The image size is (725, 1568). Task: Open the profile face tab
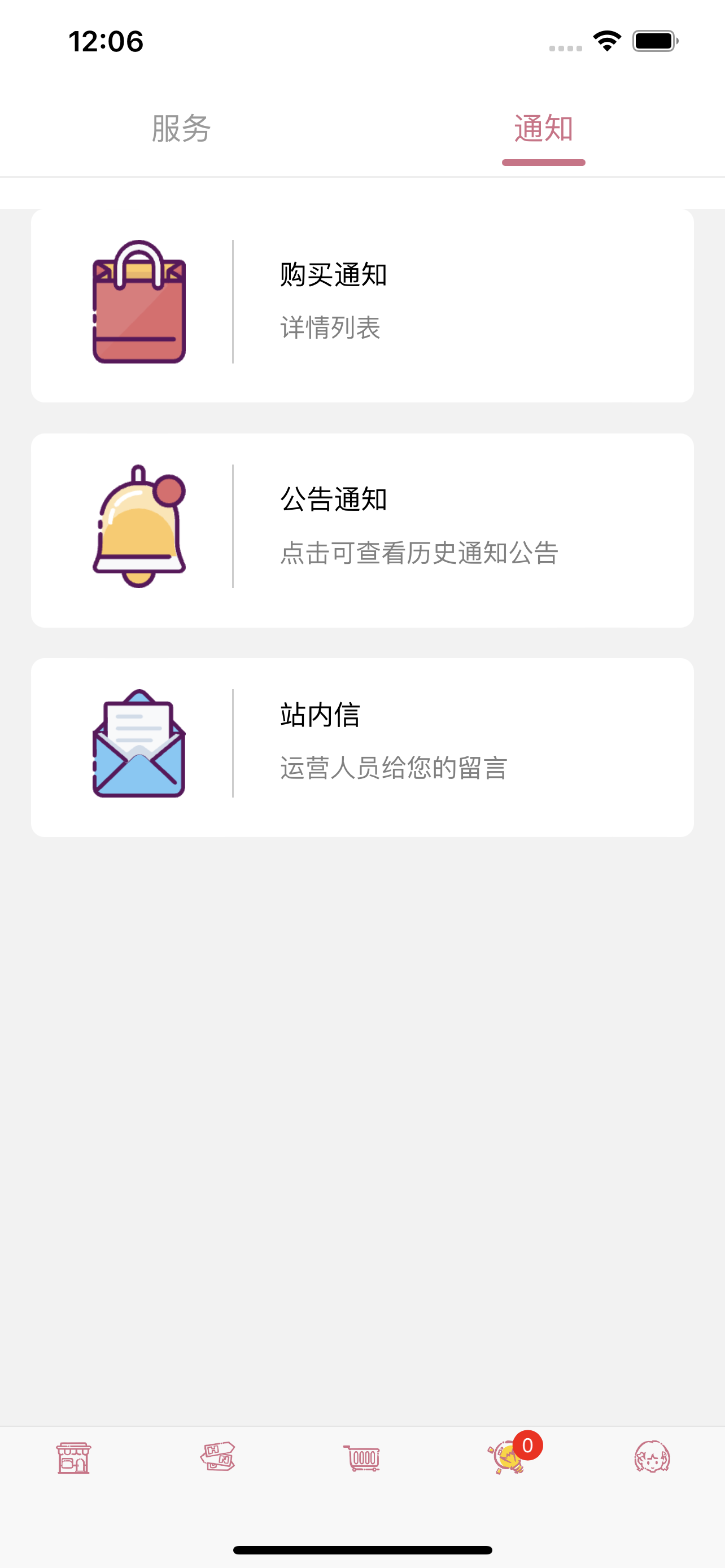(652, 1457)
